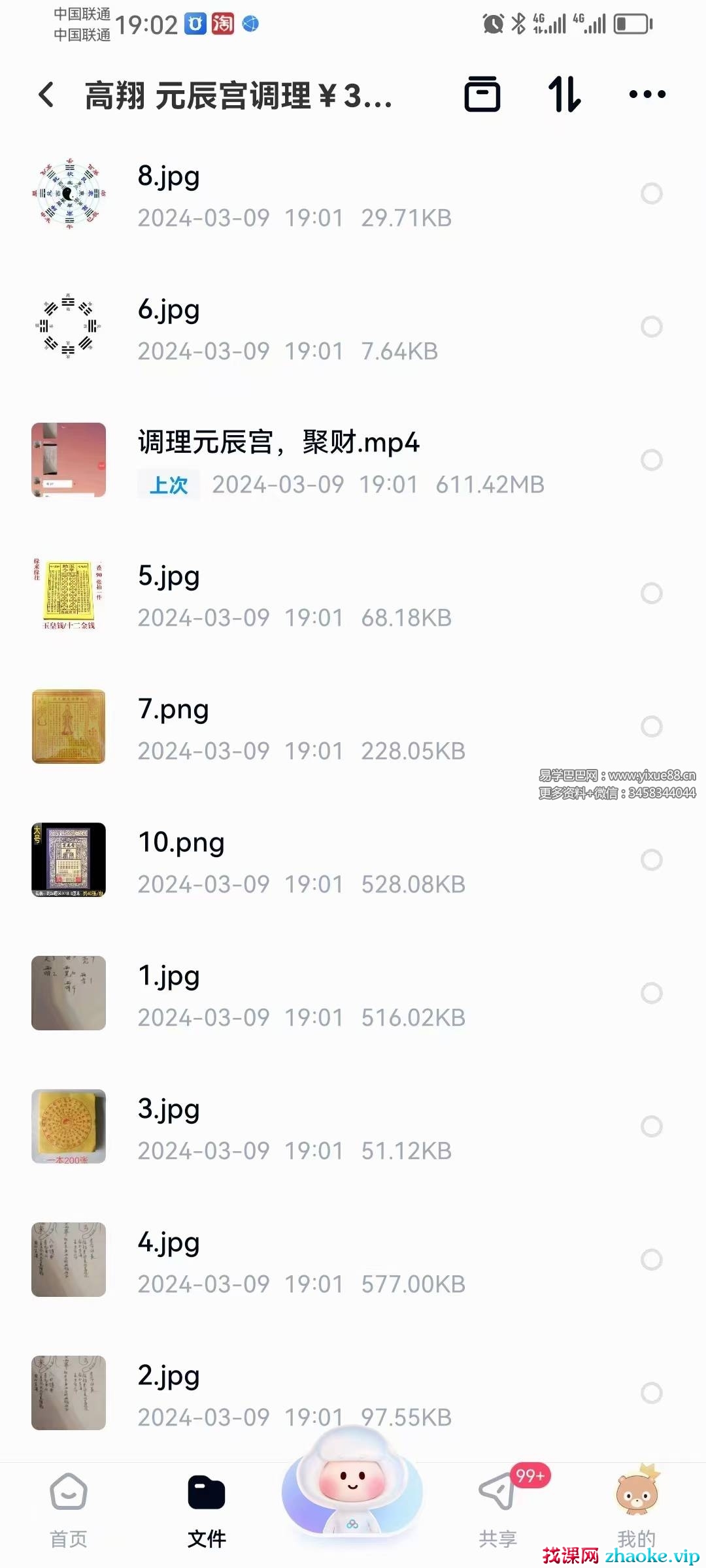
Task: Tick the circle beside 1.jpg
Action: pos(651,993)
